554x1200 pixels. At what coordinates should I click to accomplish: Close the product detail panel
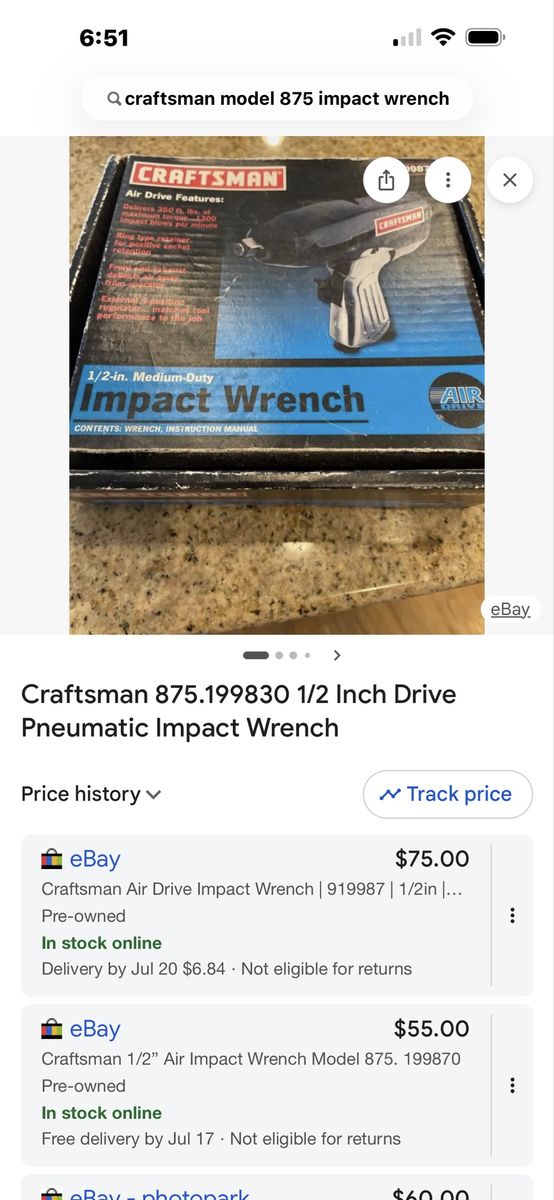pos(510,180)
